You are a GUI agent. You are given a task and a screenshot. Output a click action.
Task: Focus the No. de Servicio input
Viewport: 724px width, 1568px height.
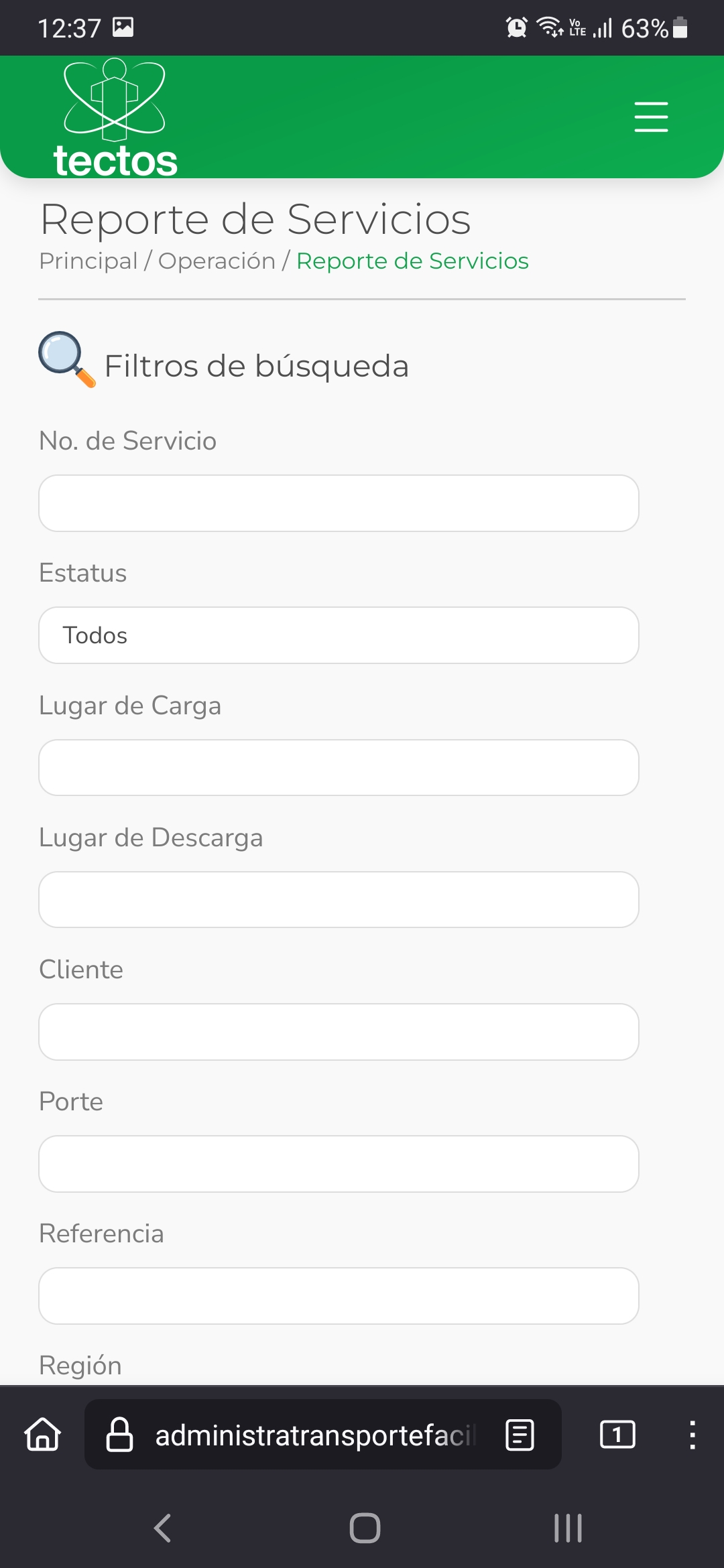pos(338,503)
